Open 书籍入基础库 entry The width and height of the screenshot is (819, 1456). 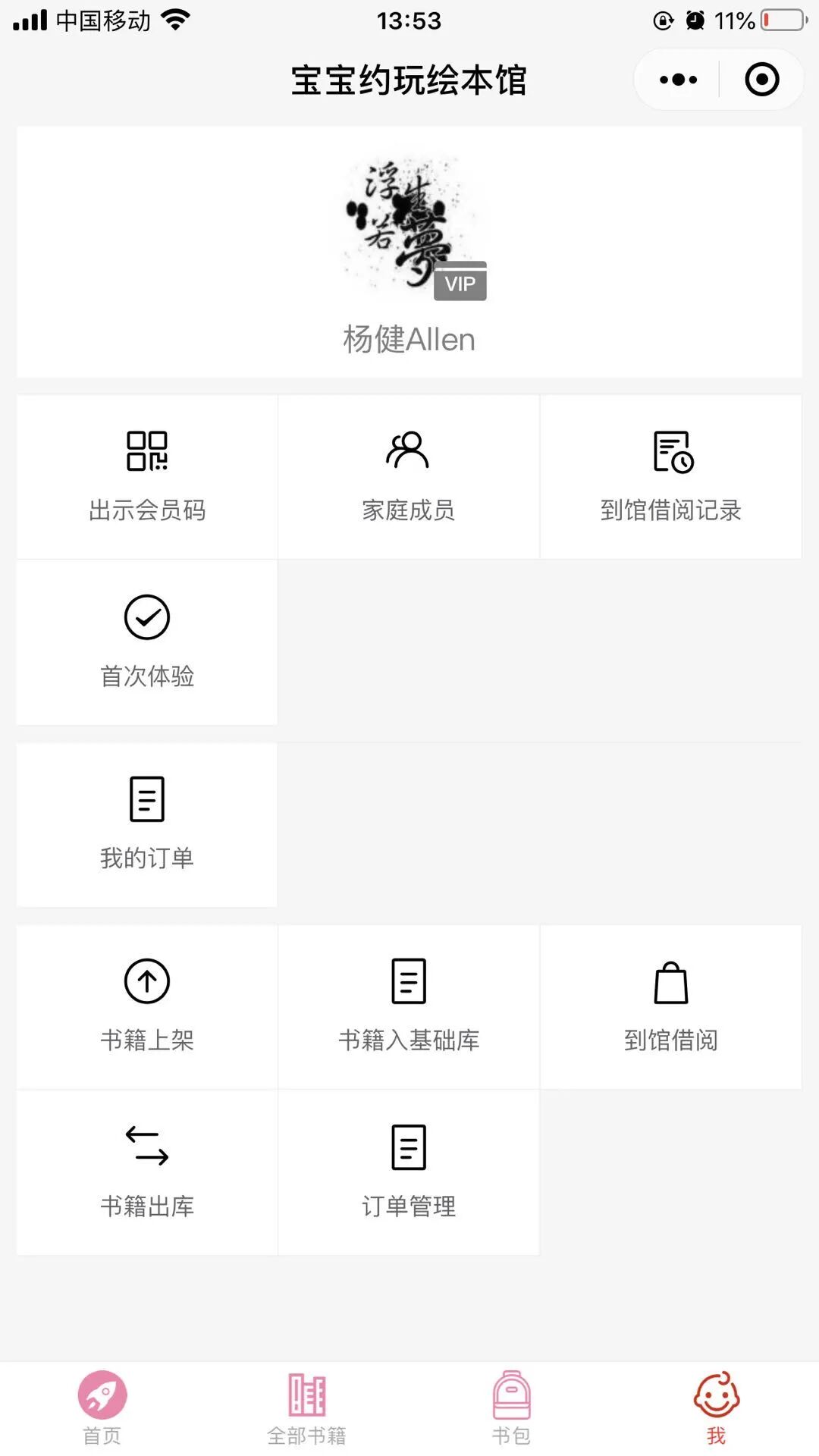pyautogui.click(x=409, y=1006)
